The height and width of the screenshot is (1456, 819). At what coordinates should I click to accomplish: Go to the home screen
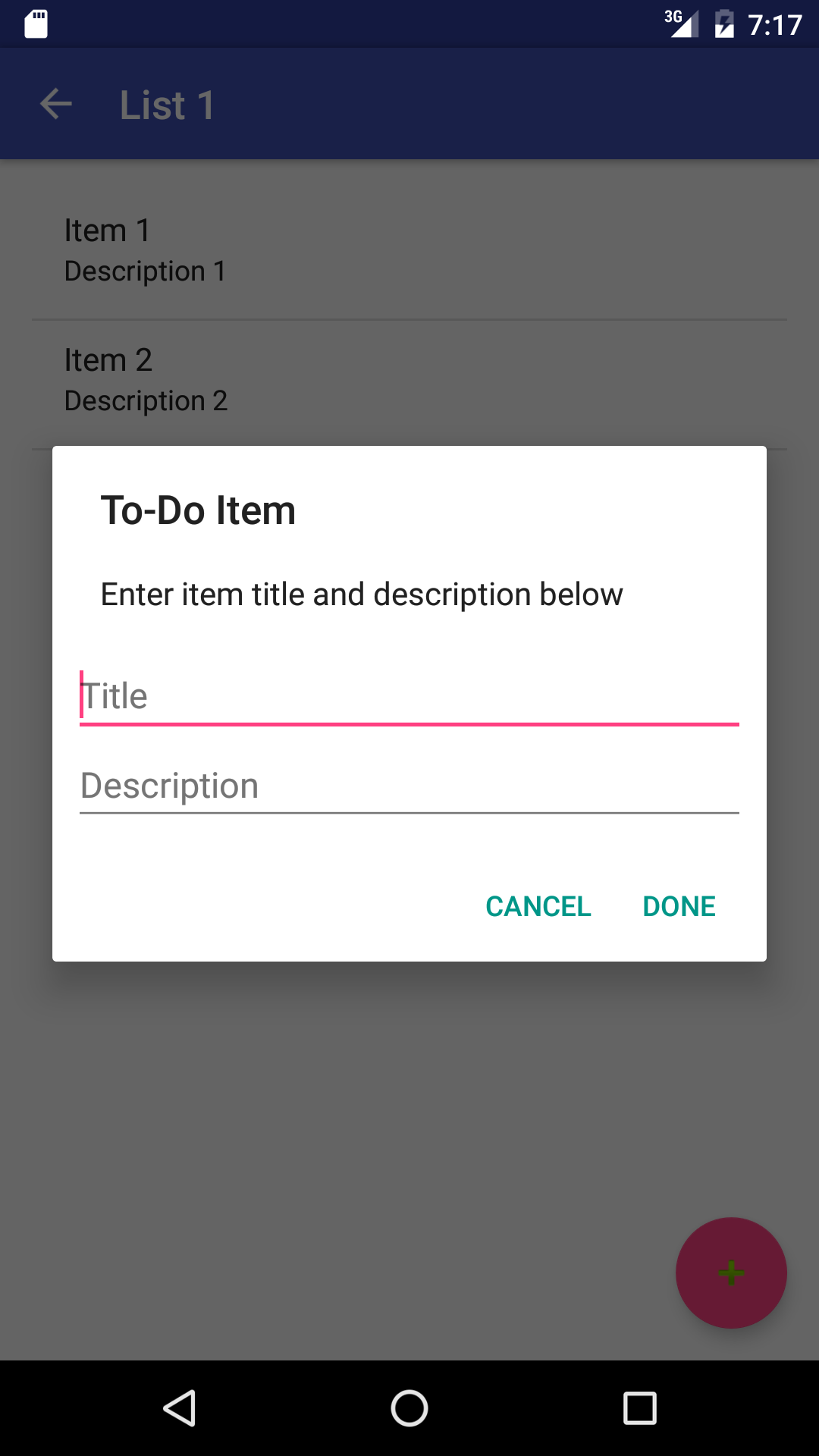(x=409, y=1408)
